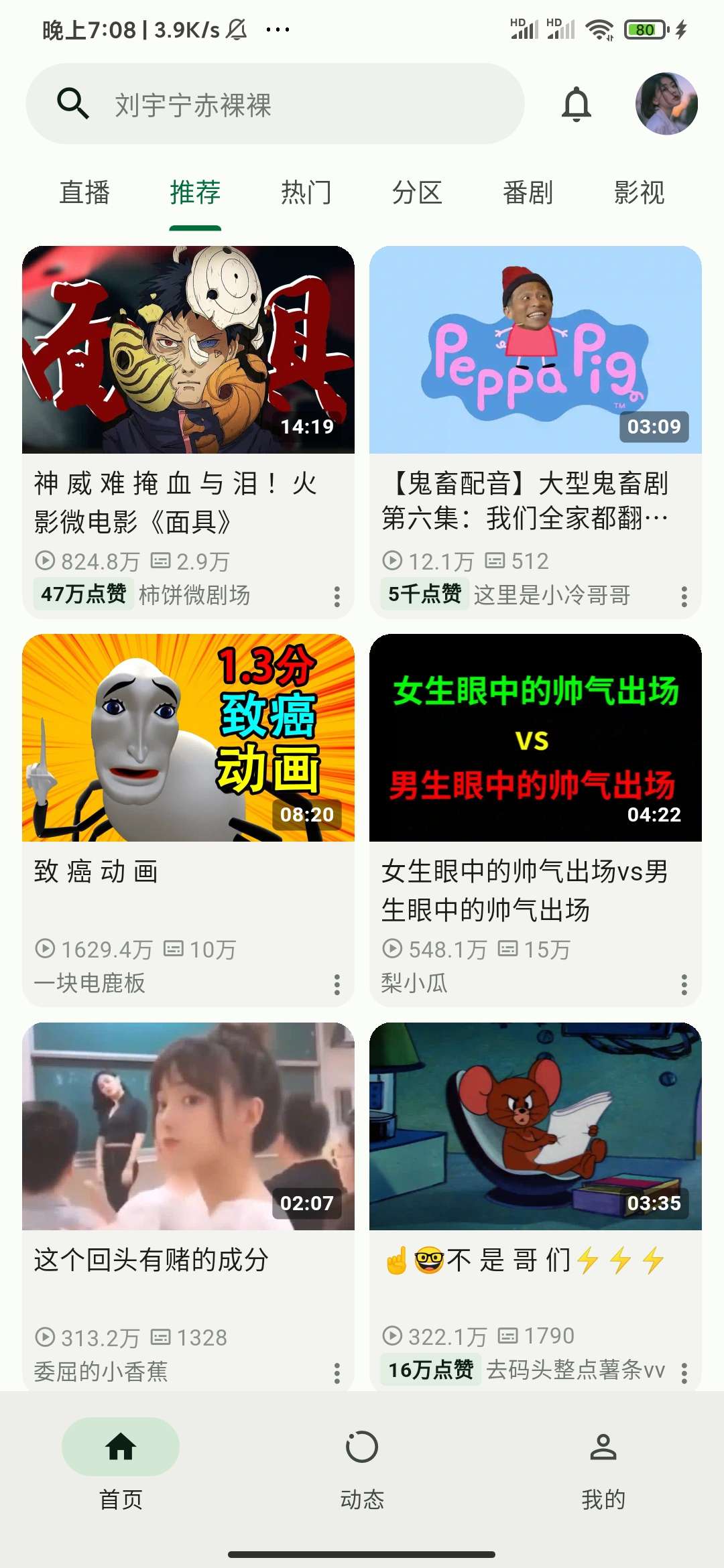The height and width of the screenshot is (1568, 724).
Task: Switch to the 番剧 tab
Action: point(528,193)
